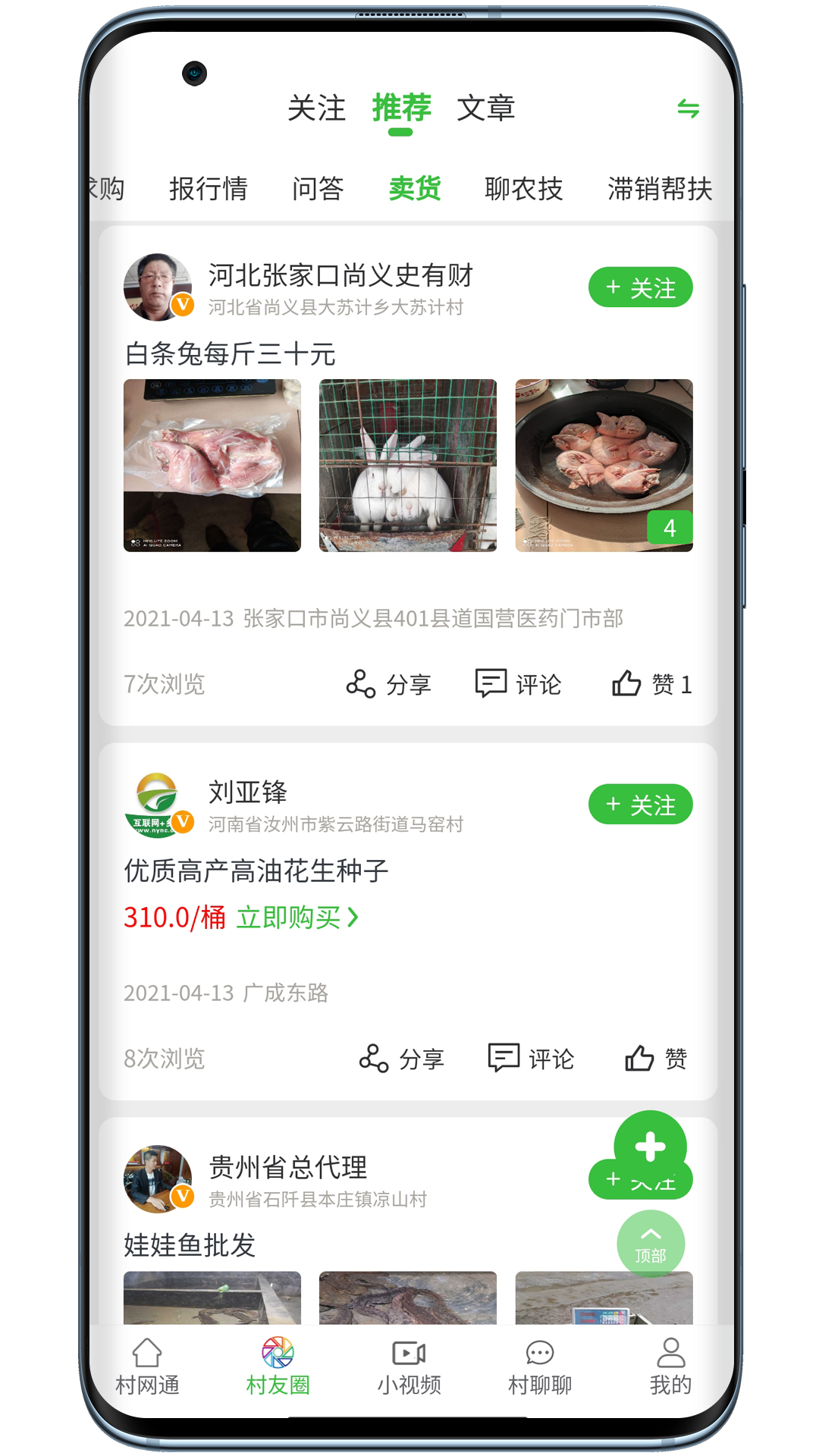Jump back to top with 顶部 button

coord(650,1244)
